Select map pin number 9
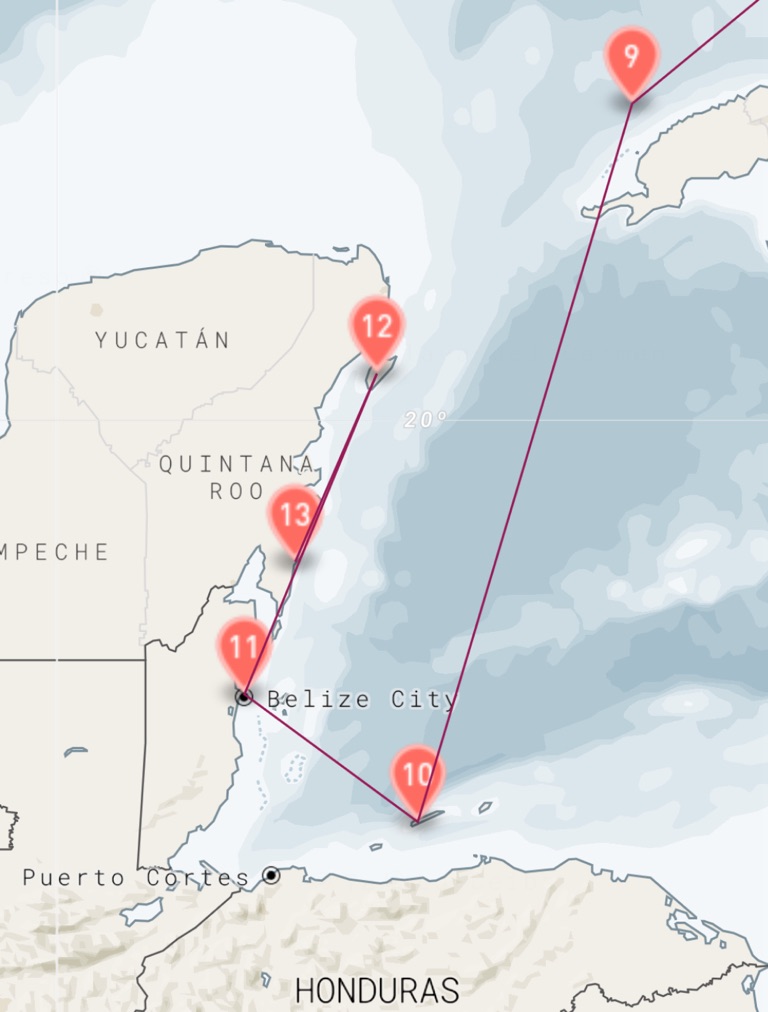 [632, 57]
